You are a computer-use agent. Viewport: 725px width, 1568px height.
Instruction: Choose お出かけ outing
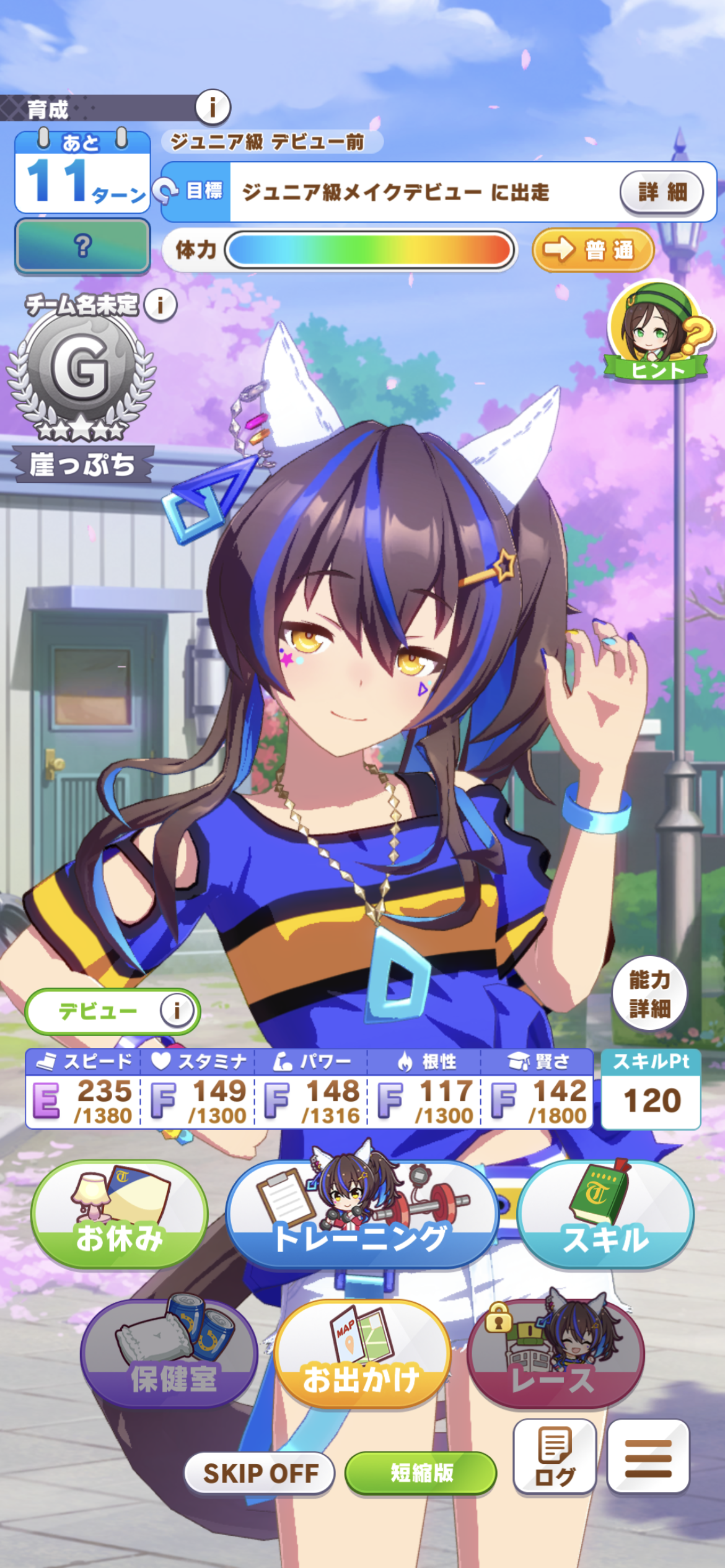pos(362,1354)
